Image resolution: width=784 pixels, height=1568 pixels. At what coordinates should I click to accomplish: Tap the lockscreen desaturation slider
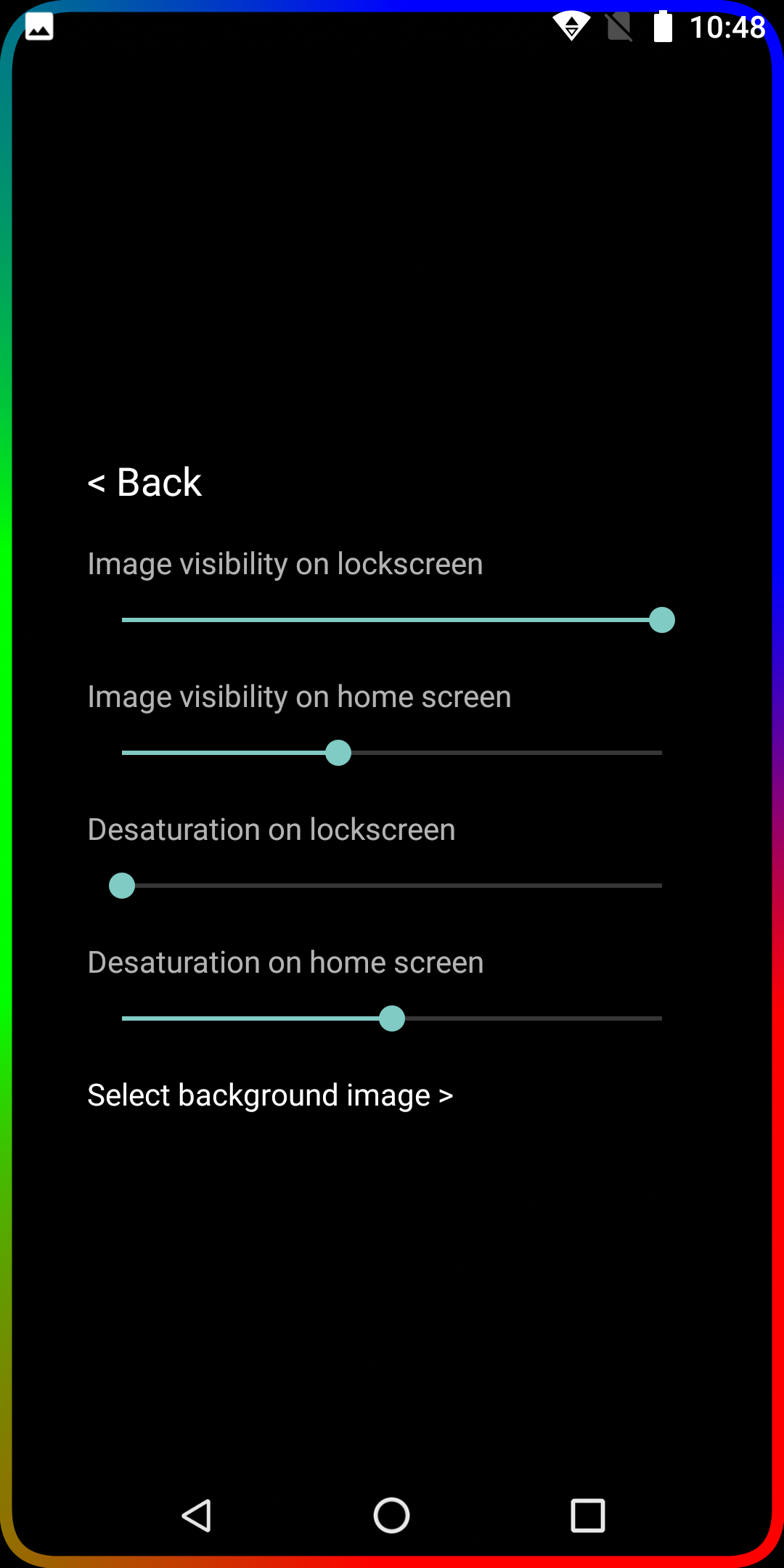pos(392,886)
